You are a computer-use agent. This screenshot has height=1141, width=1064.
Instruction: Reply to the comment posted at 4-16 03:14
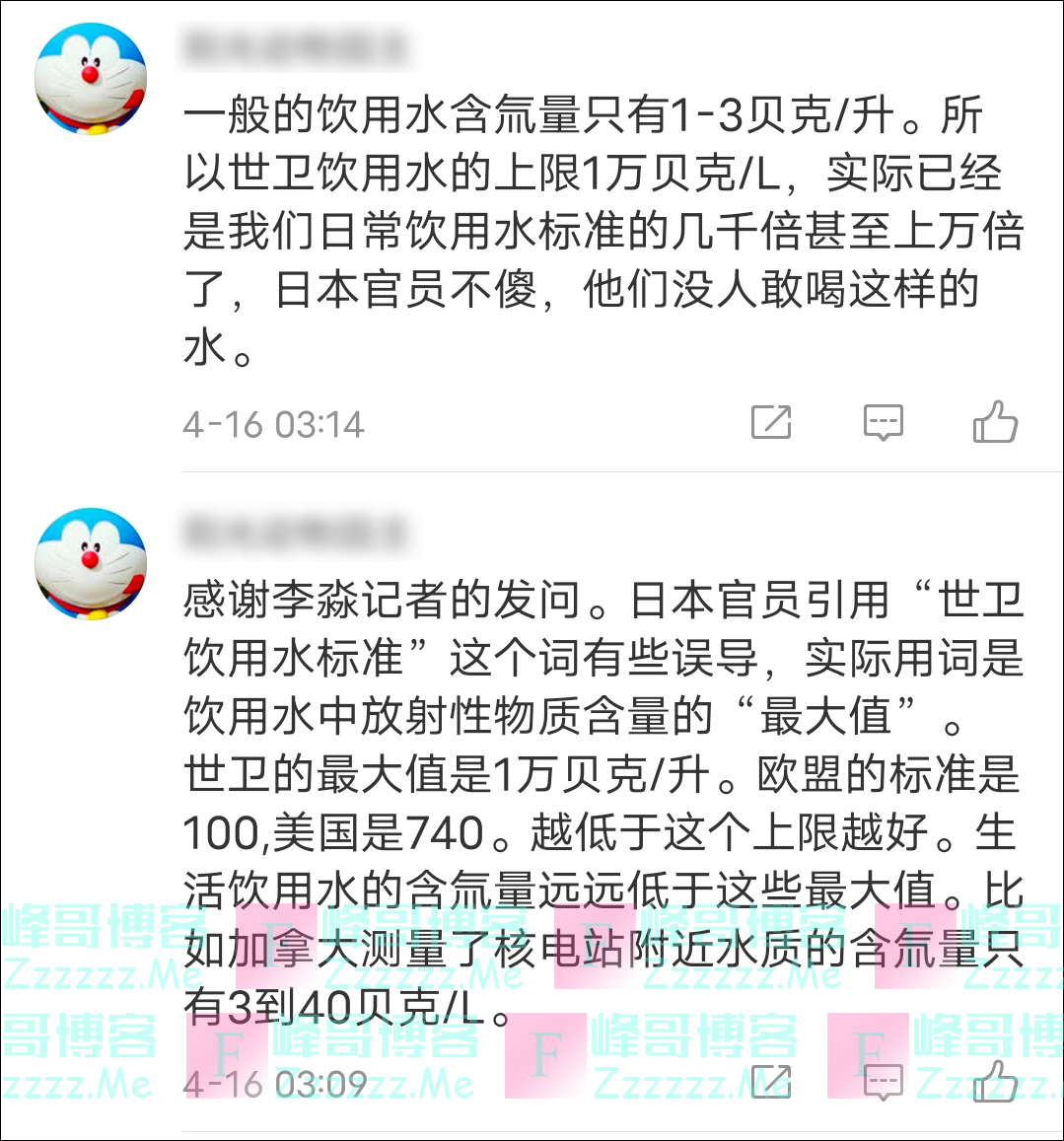click(x=883, y=422)
